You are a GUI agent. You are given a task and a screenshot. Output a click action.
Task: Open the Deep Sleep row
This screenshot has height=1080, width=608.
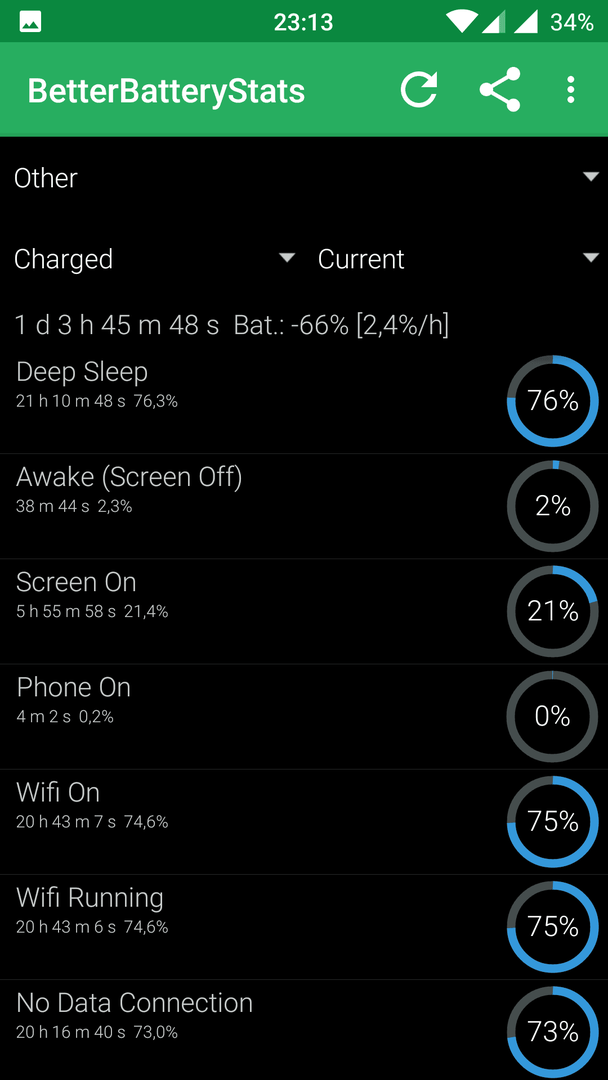click(x=304, y=401)
